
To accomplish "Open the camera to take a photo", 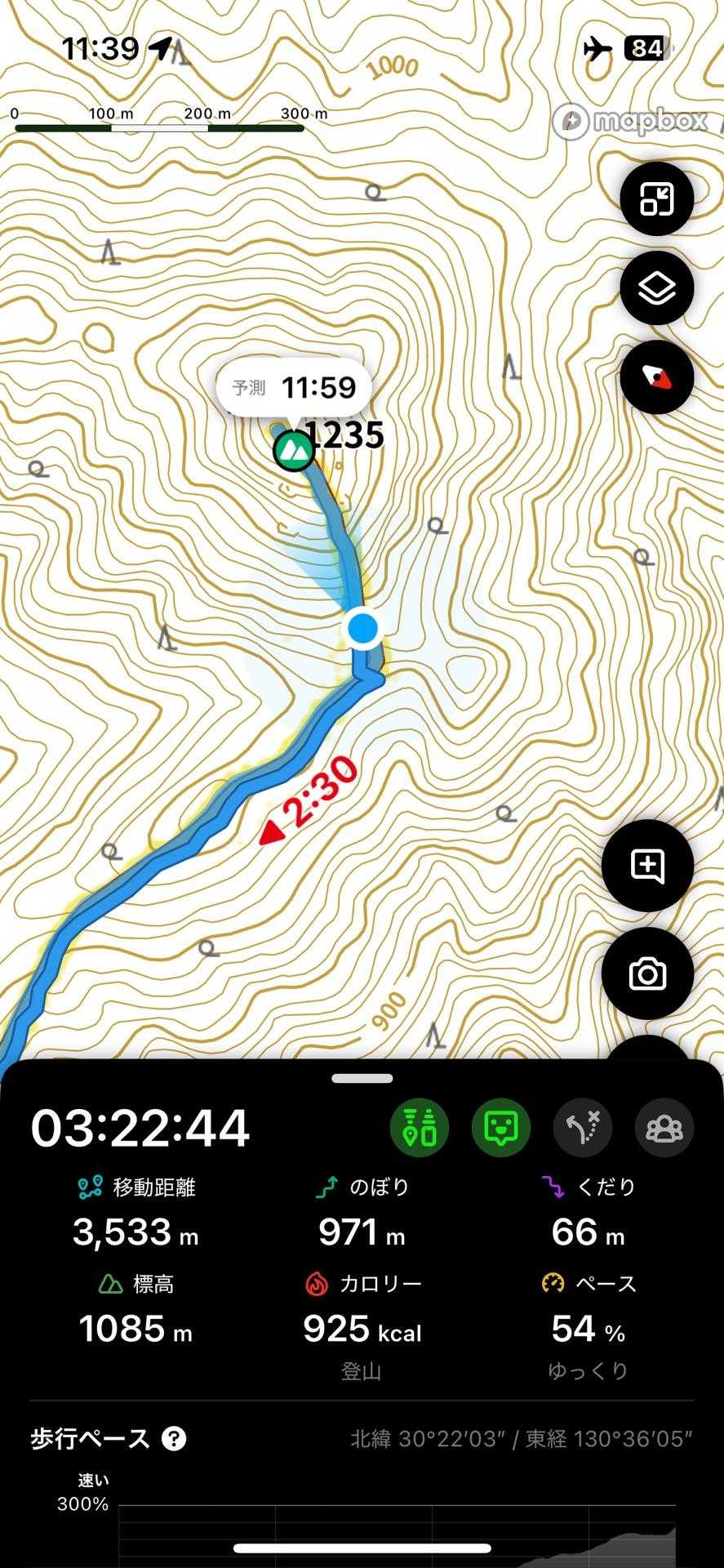I will pyautogui.click(x=647, y=973).
